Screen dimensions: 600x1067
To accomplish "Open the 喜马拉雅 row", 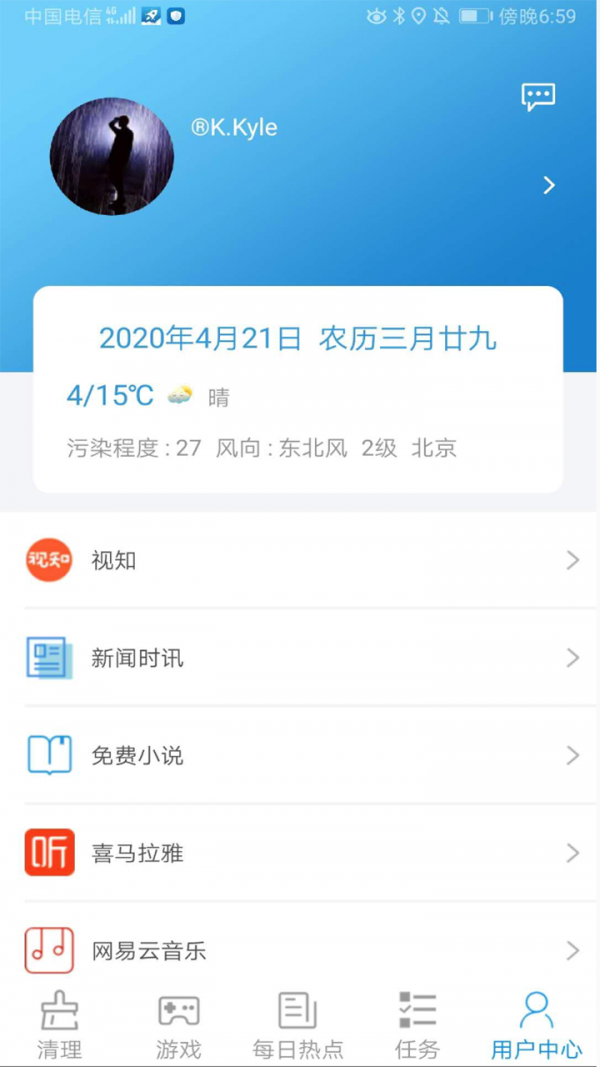I will (300, 852).
